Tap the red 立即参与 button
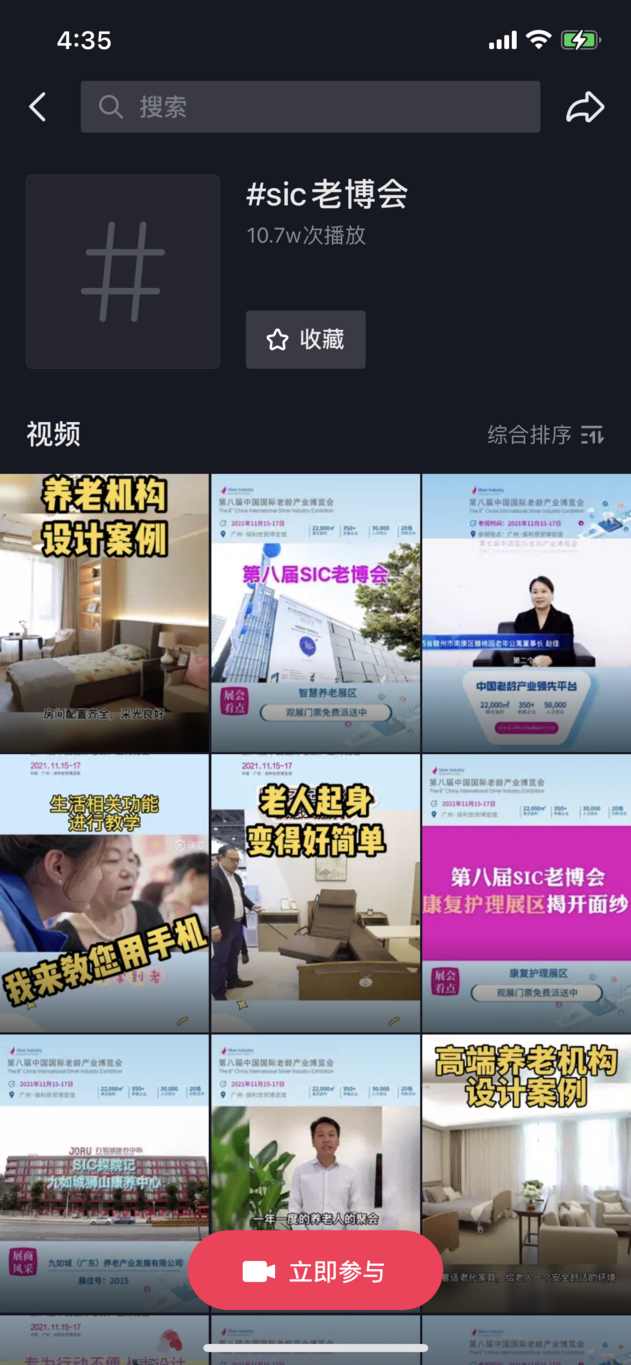The width and height of the screenshot is (631, 1365). (x=315, y=1271)
